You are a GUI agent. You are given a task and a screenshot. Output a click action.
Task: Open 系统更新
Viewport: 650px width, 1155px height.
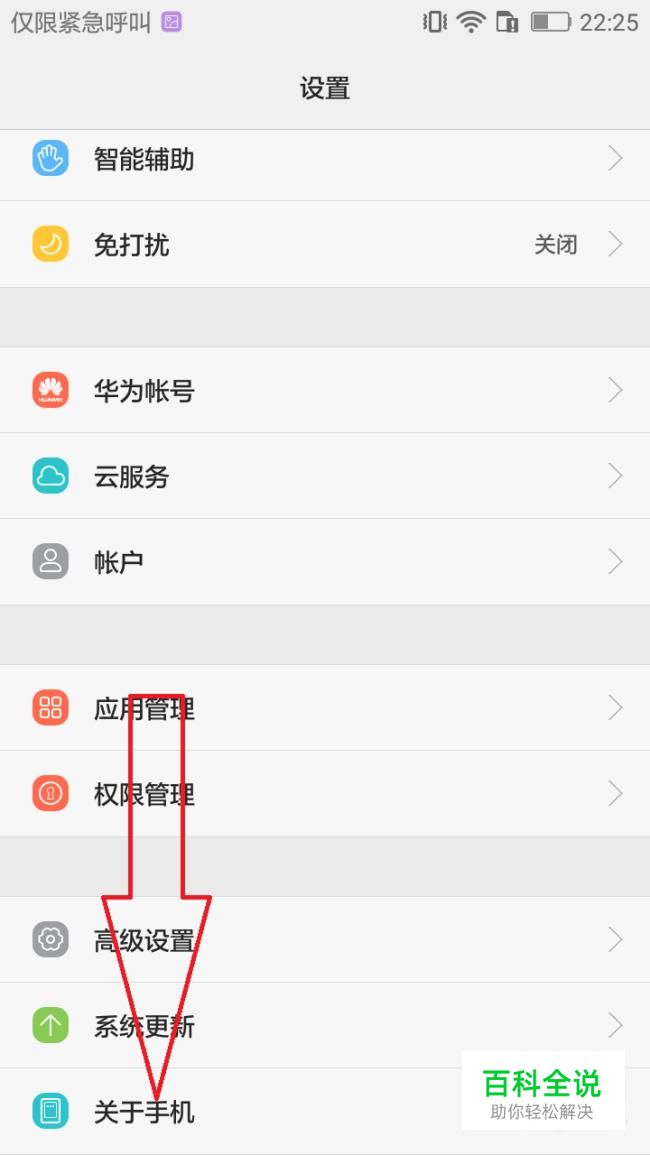click(x=300, y=1025)
